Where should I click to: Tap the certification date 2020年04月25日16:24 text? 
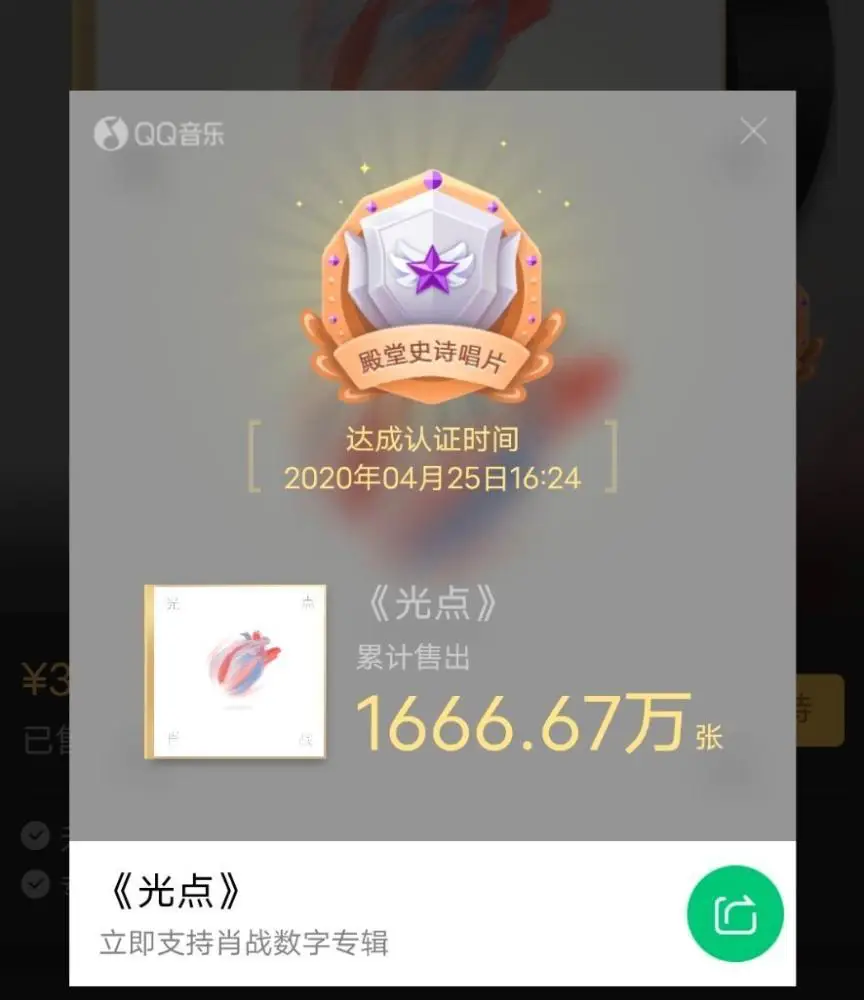pyautogui.click(x=432, y=480)
